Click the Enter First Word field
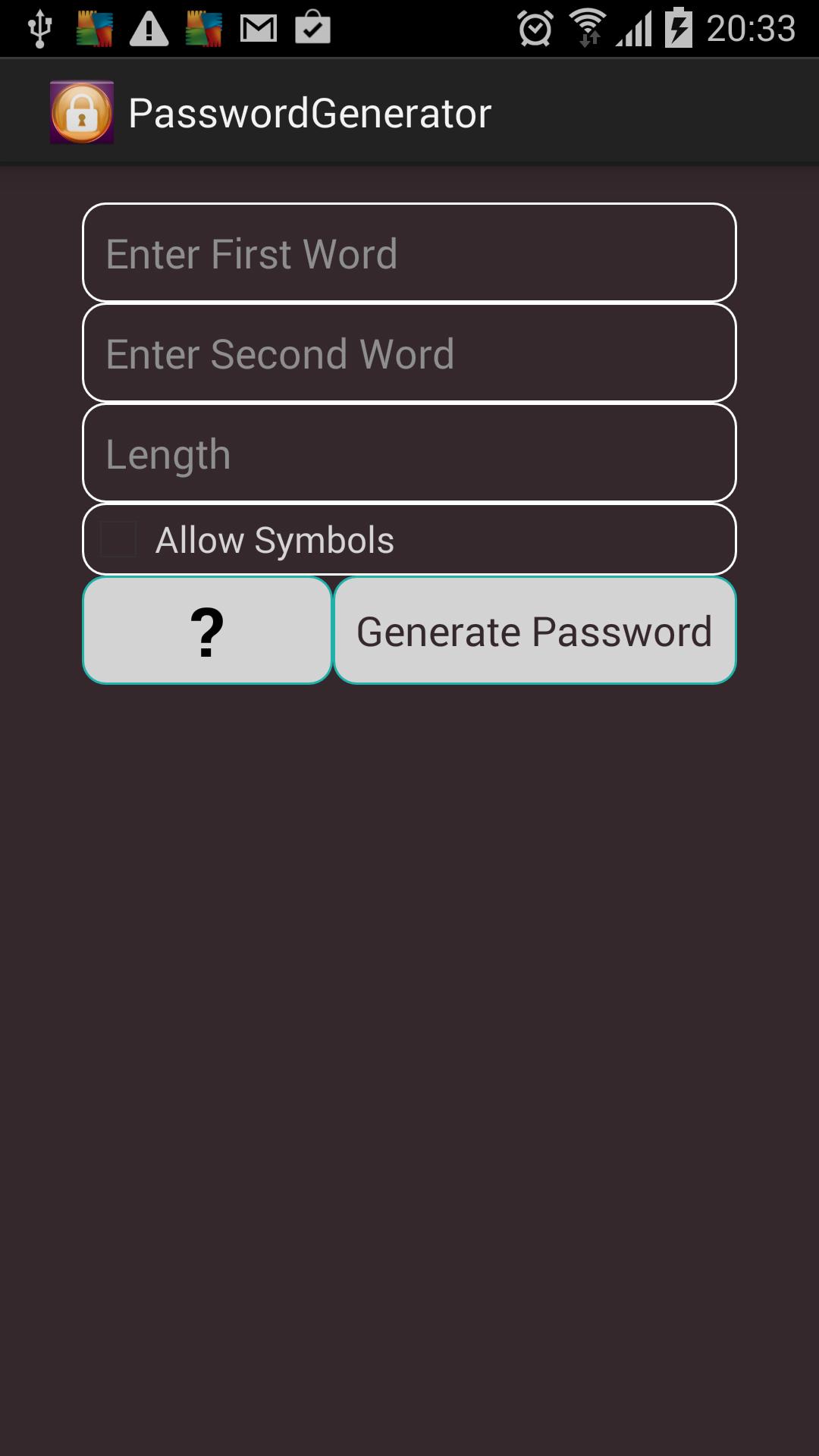819x1456 pixels. pos(409,253)
